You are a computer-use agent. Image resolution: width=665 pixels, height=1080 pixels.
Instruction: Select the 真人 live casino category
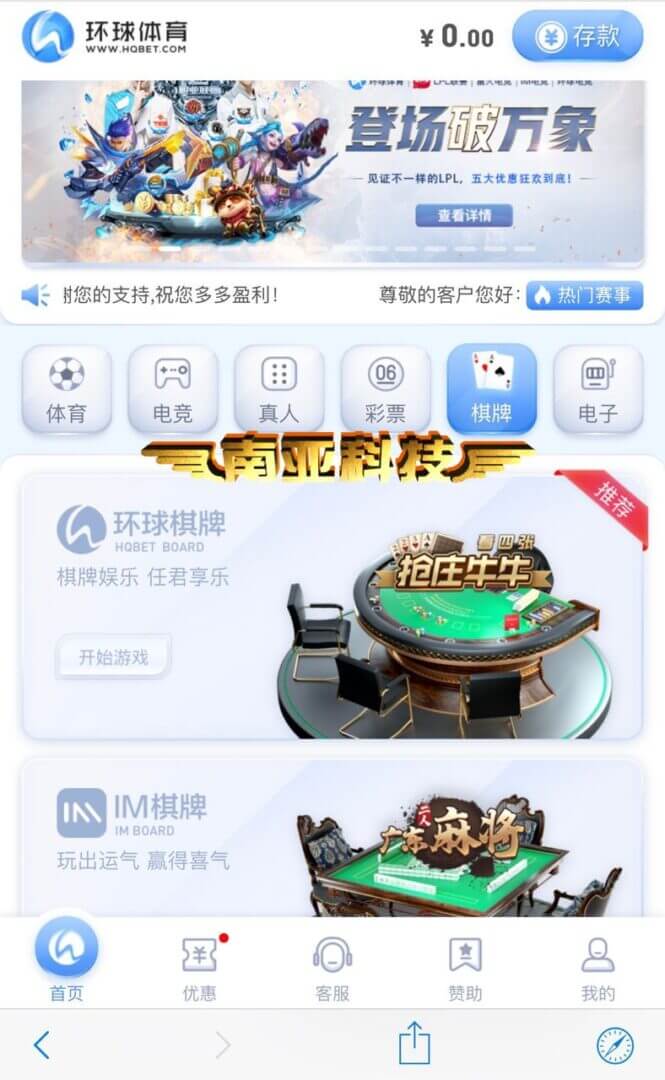click(x=279, y=389)
